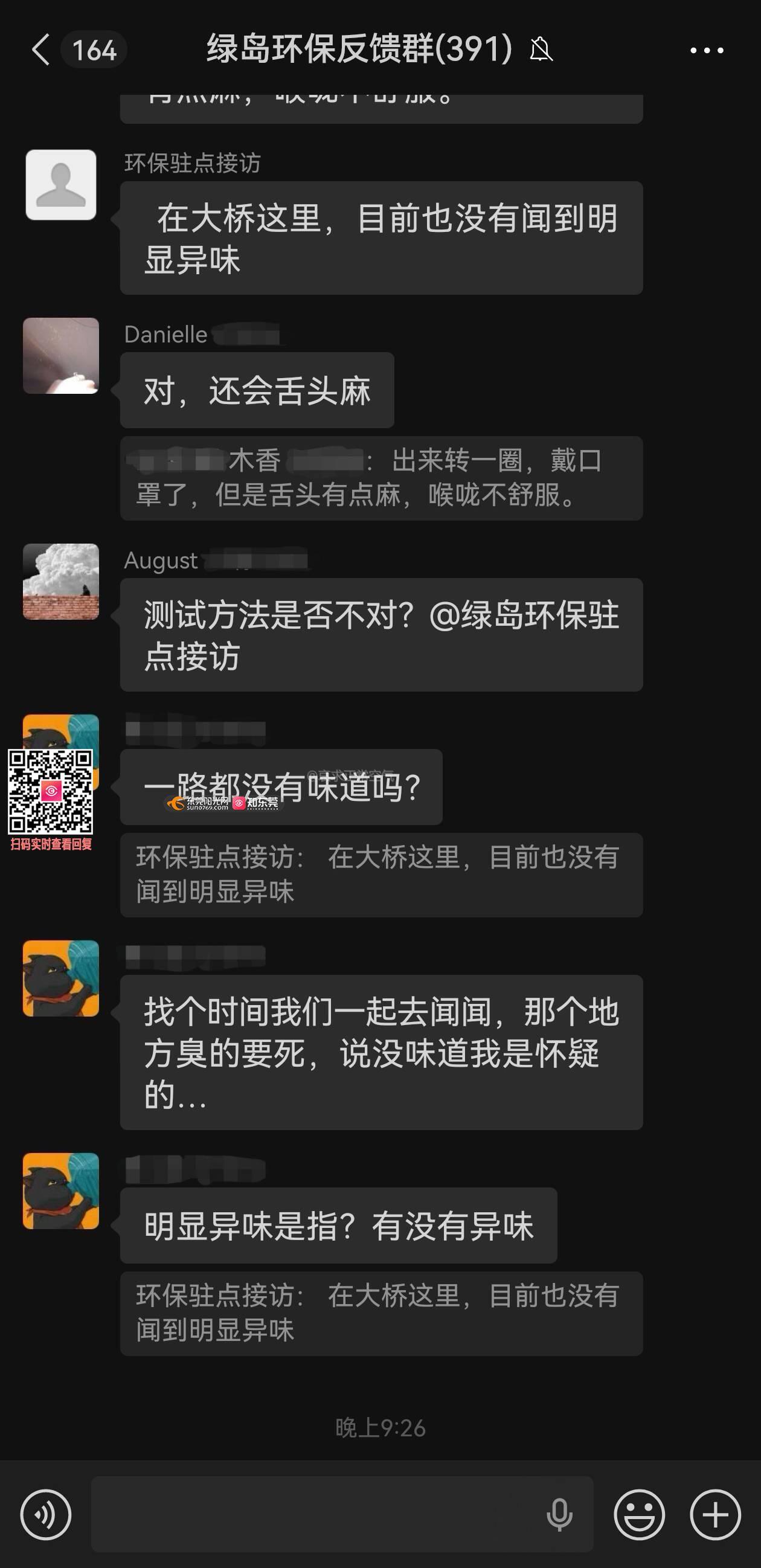Open the quoted reply under 一路都没有味道吗

(381, 875)
